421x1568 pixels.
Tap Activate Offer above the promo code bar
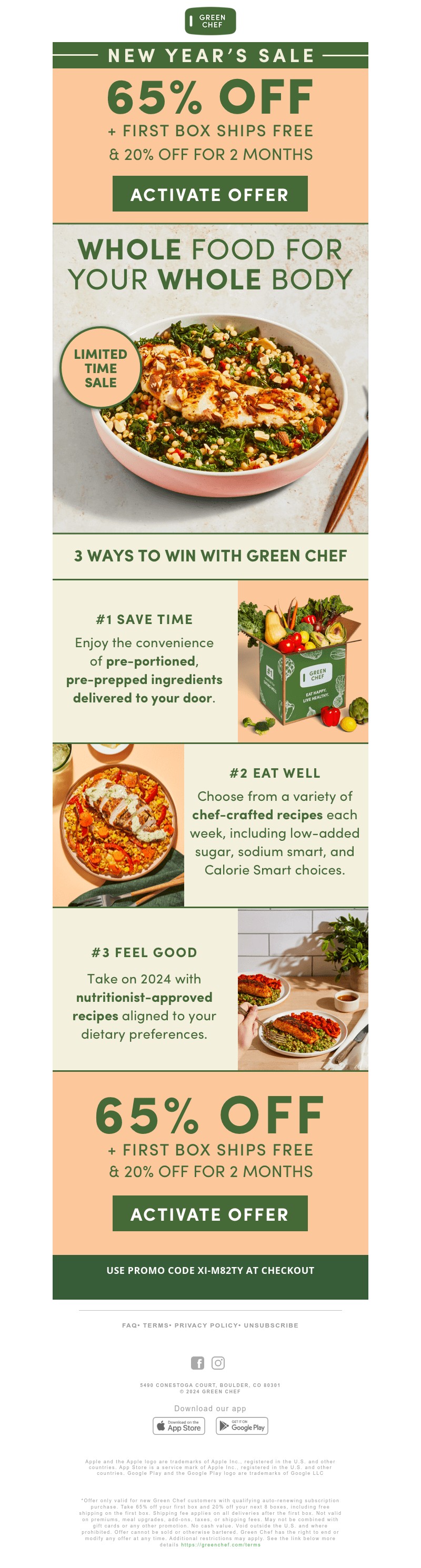tap(210, 1213)
